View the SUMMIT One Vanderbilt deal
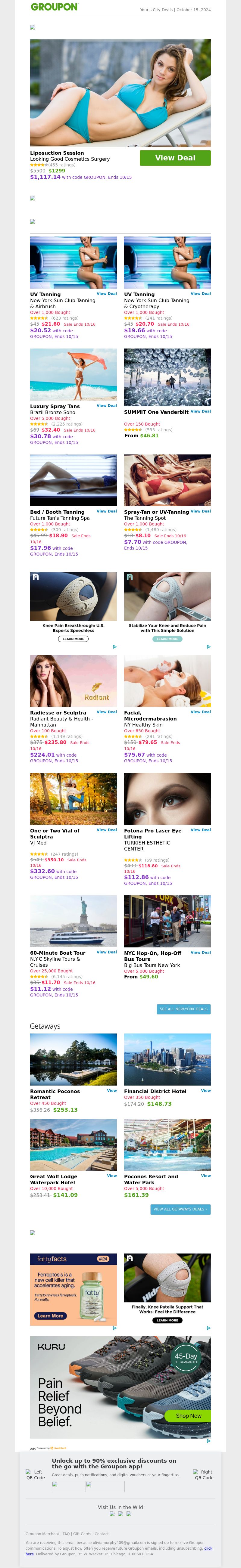Image resolution: width=241 pixels, height=1568 pixels. tap(200, 411)
